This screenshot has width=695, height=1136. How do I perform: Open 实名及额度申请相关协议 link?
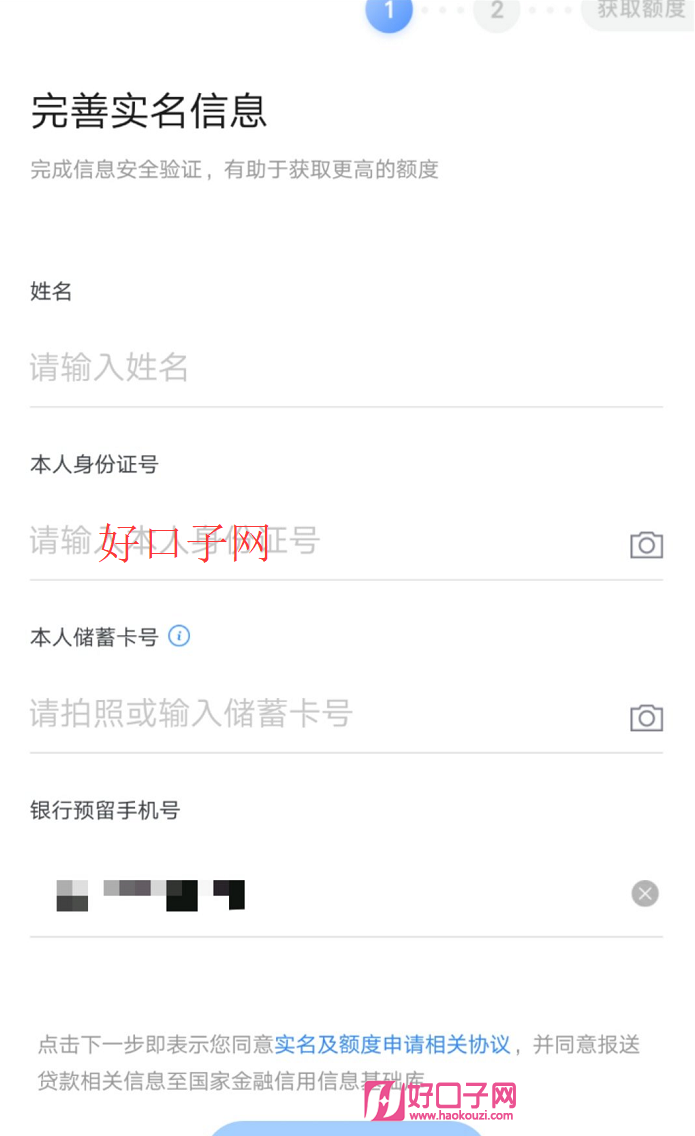click(x=392, y=1045)
